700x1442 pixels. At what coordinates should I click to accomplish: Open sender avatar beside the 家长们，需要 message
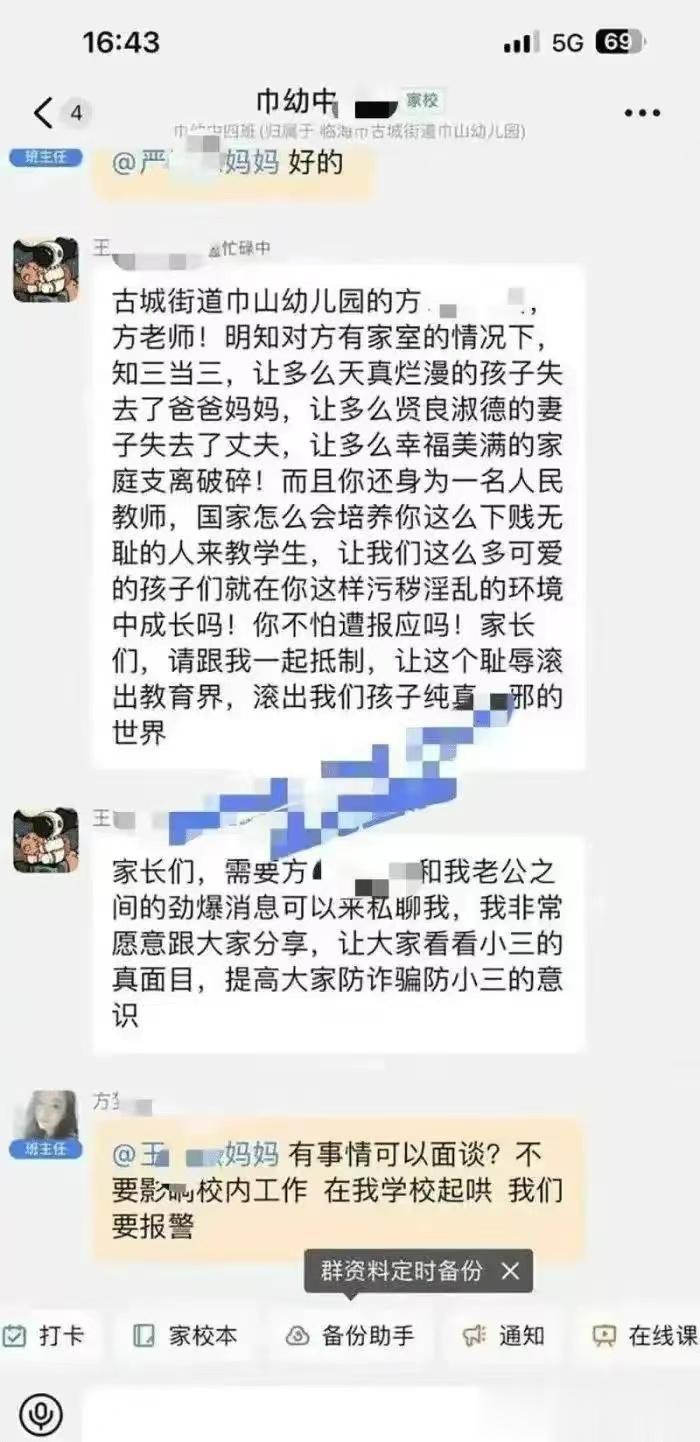45,840
